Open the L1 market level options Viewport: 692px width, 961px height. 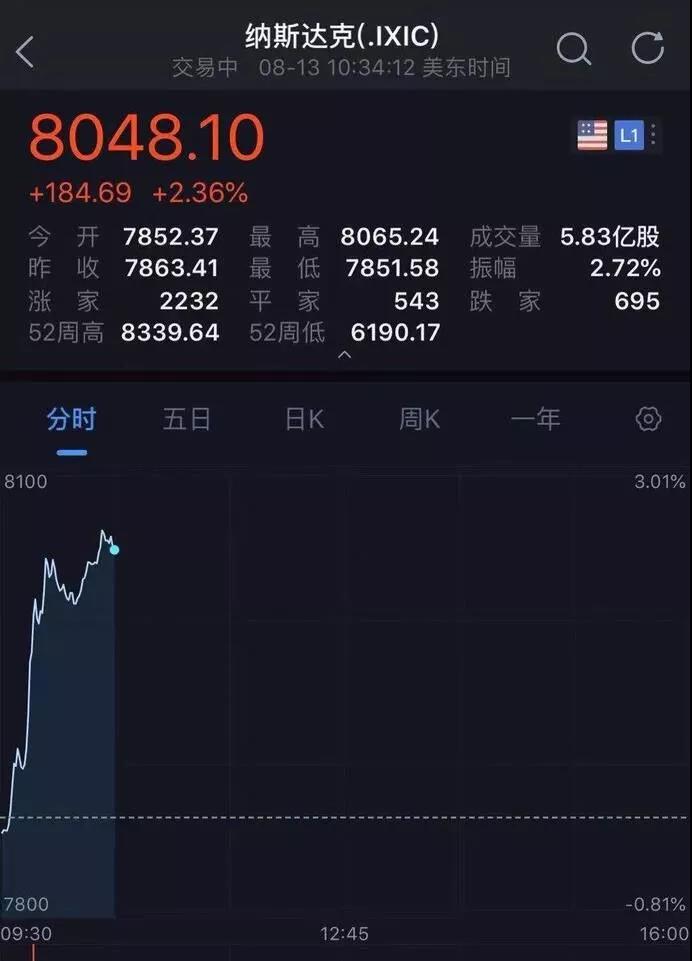tap(630, 135)
